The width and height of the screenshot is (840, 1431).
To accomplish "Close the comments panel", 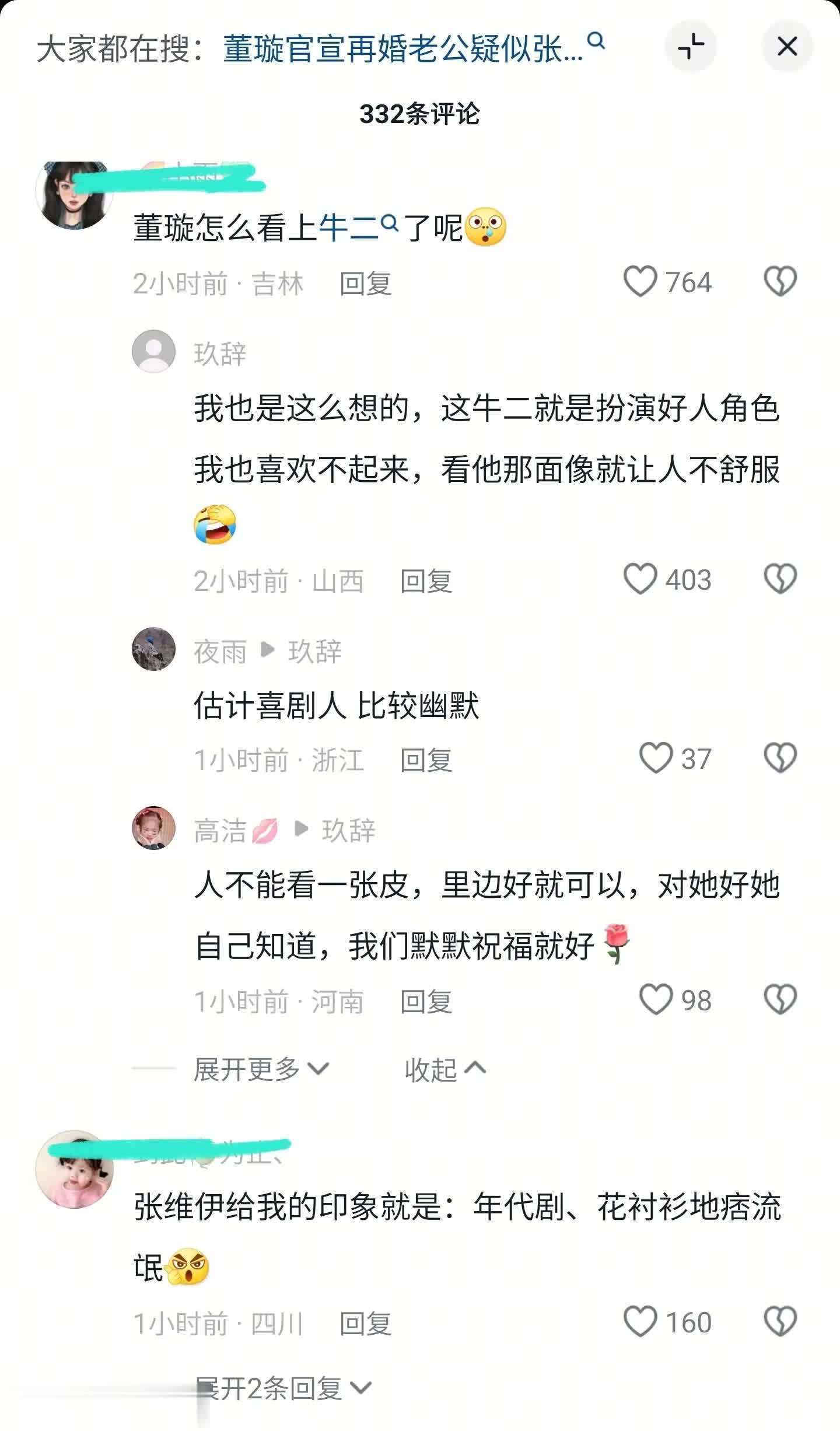I will click(x=787, y=46).
